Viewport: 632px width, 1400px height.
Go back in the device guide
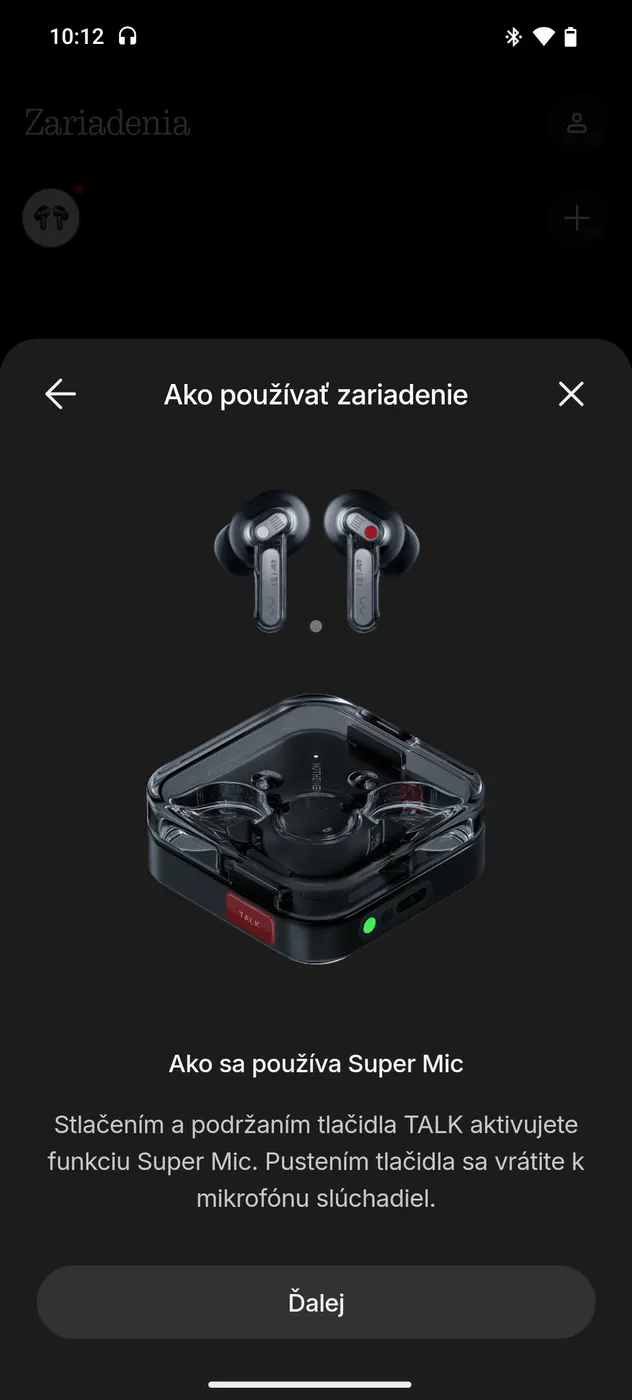click(61, 394)
